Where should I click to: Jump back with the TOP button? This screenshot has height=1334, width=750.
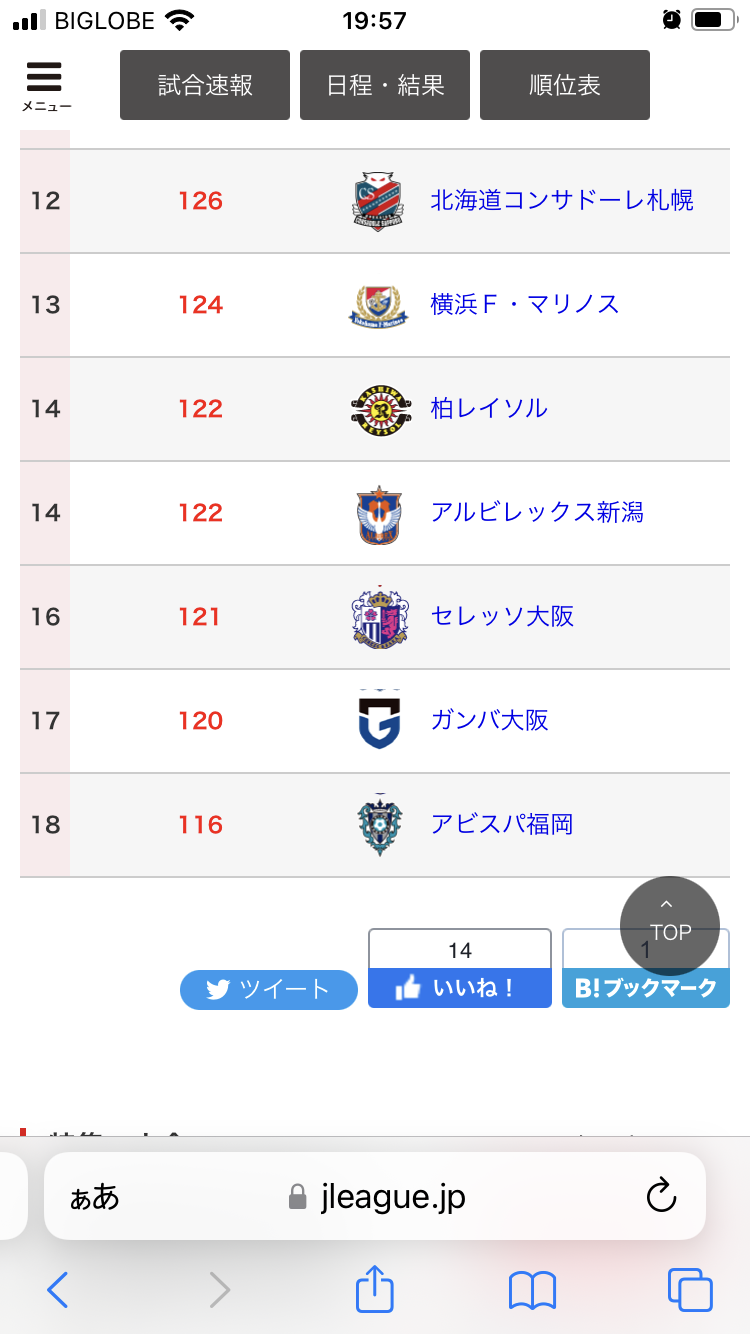click(670, 926)
